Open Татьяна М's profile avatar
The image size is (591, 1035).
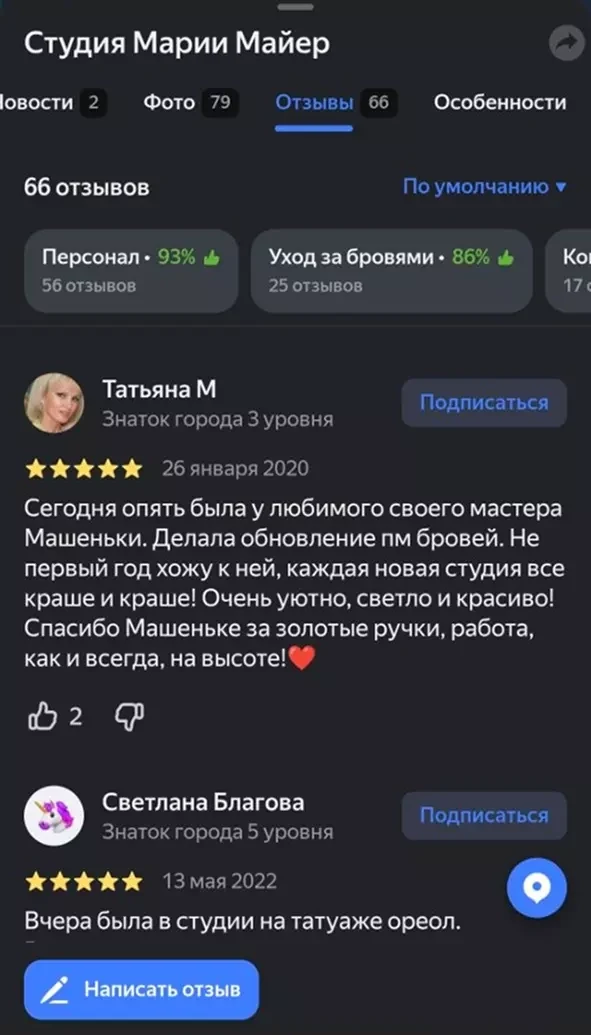54,403
